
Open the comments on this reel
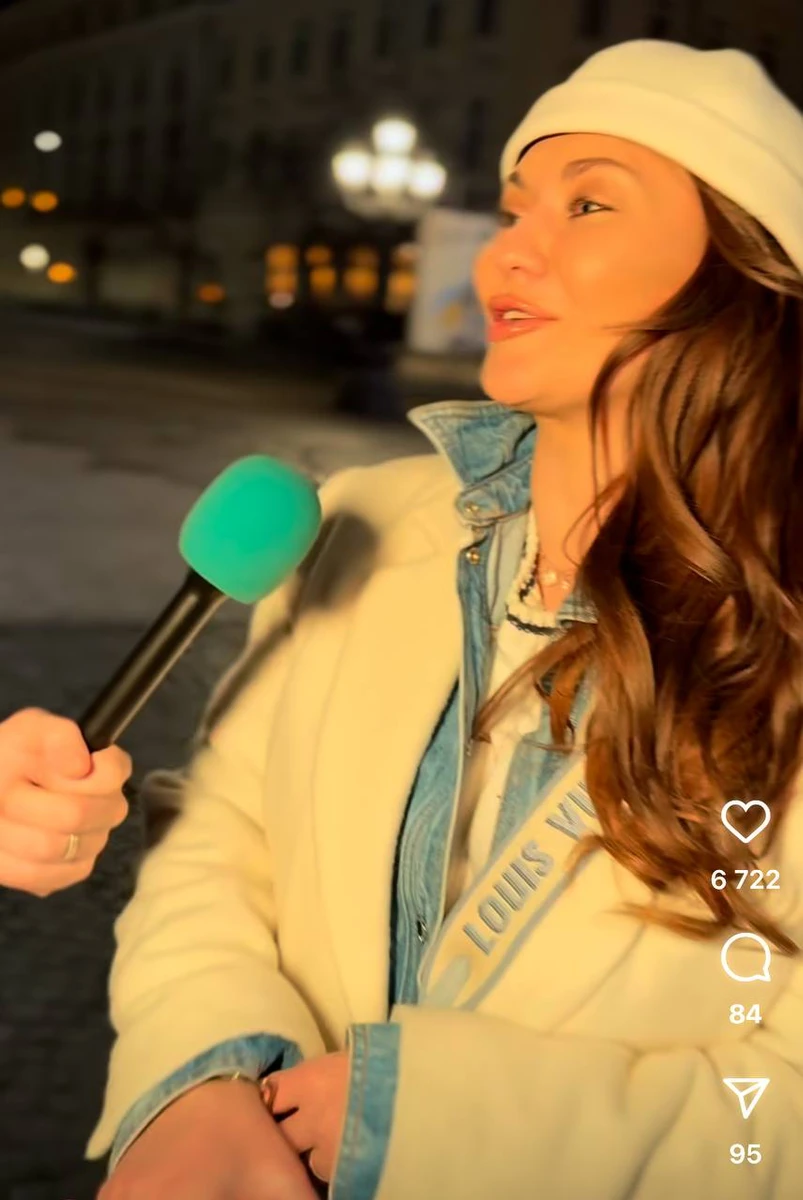(745, 958)
